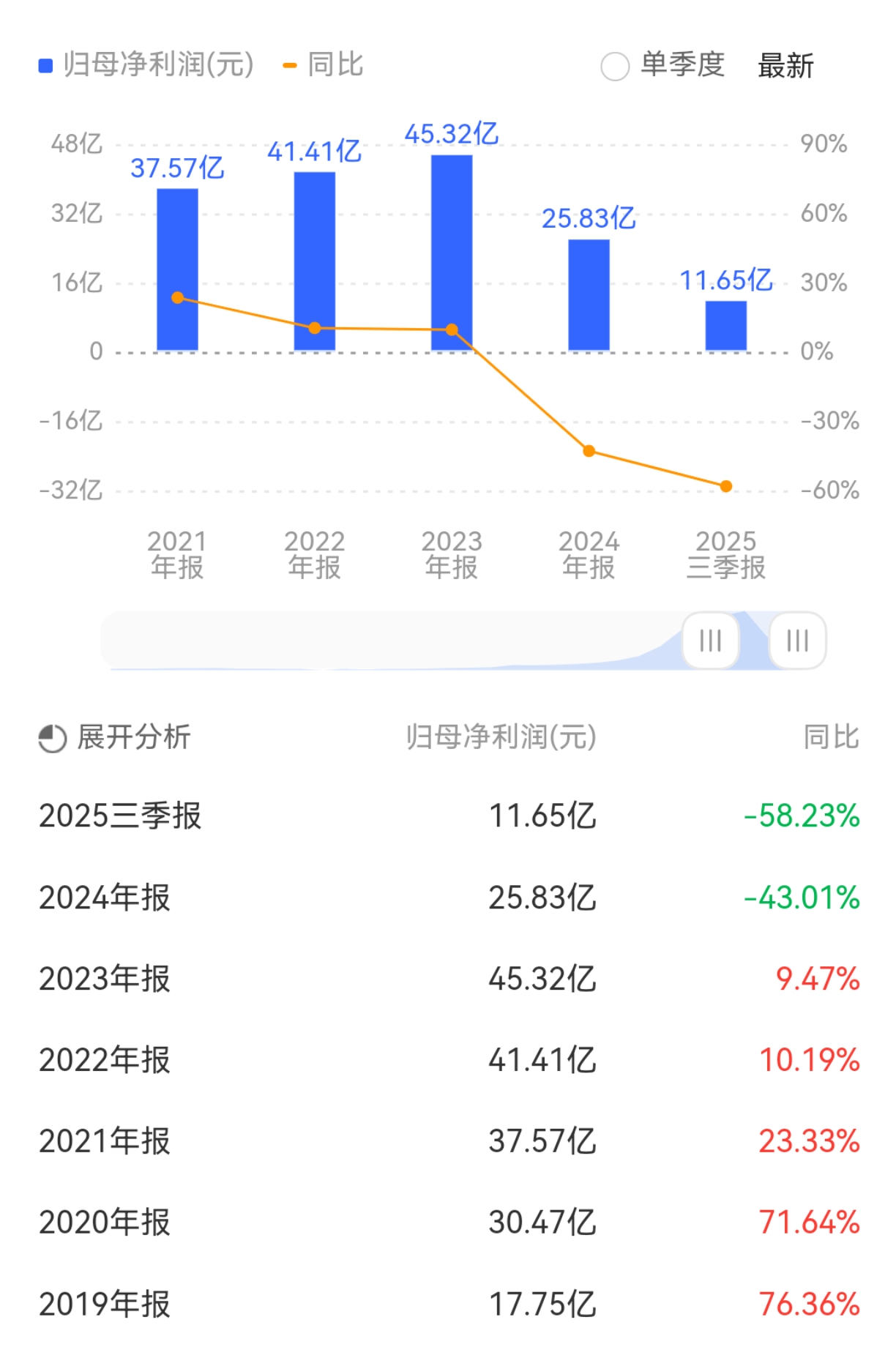The image size is (896, 1347).
Task: Tap the right range slider handle
Action: (x=797, y=641)
